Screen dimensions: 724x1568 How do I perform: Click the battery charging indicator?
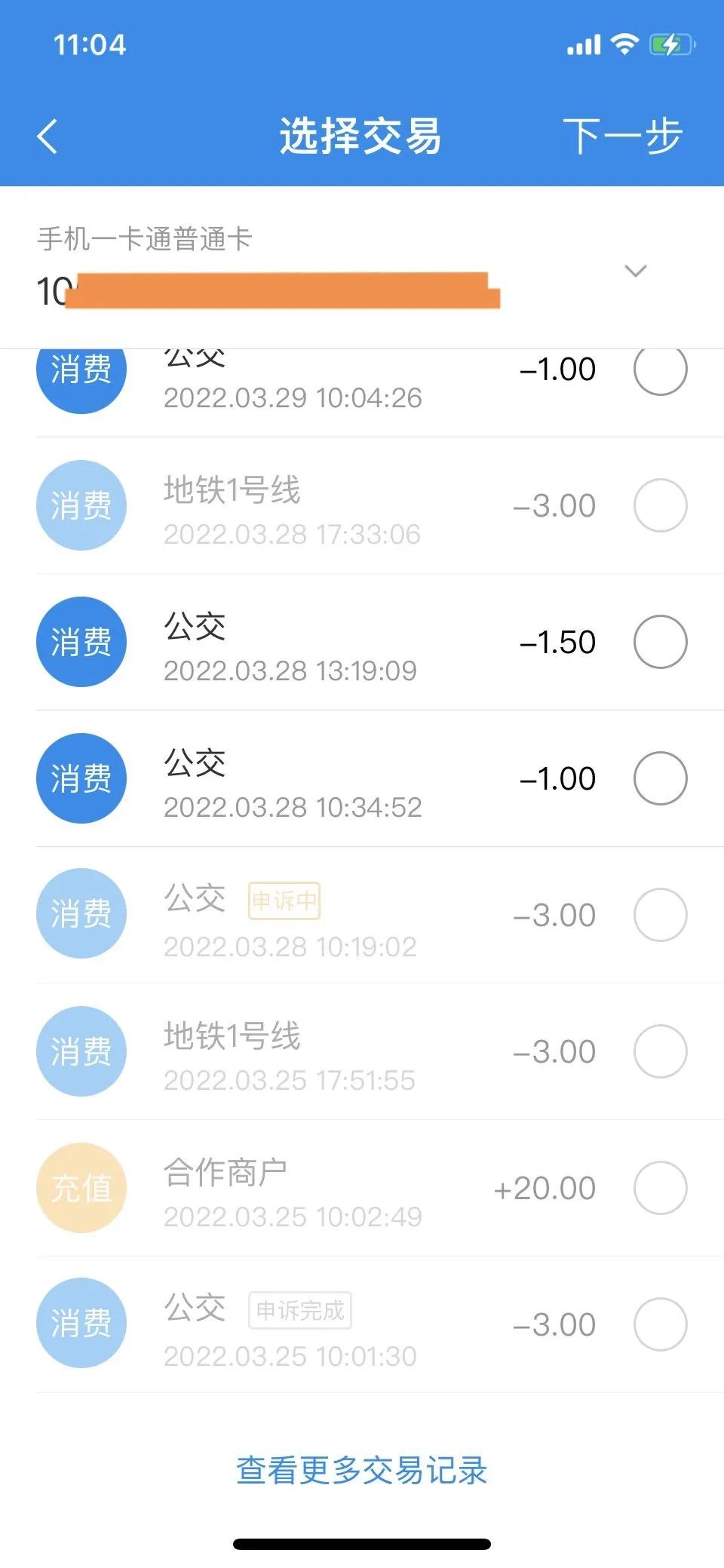coord(670,44)
